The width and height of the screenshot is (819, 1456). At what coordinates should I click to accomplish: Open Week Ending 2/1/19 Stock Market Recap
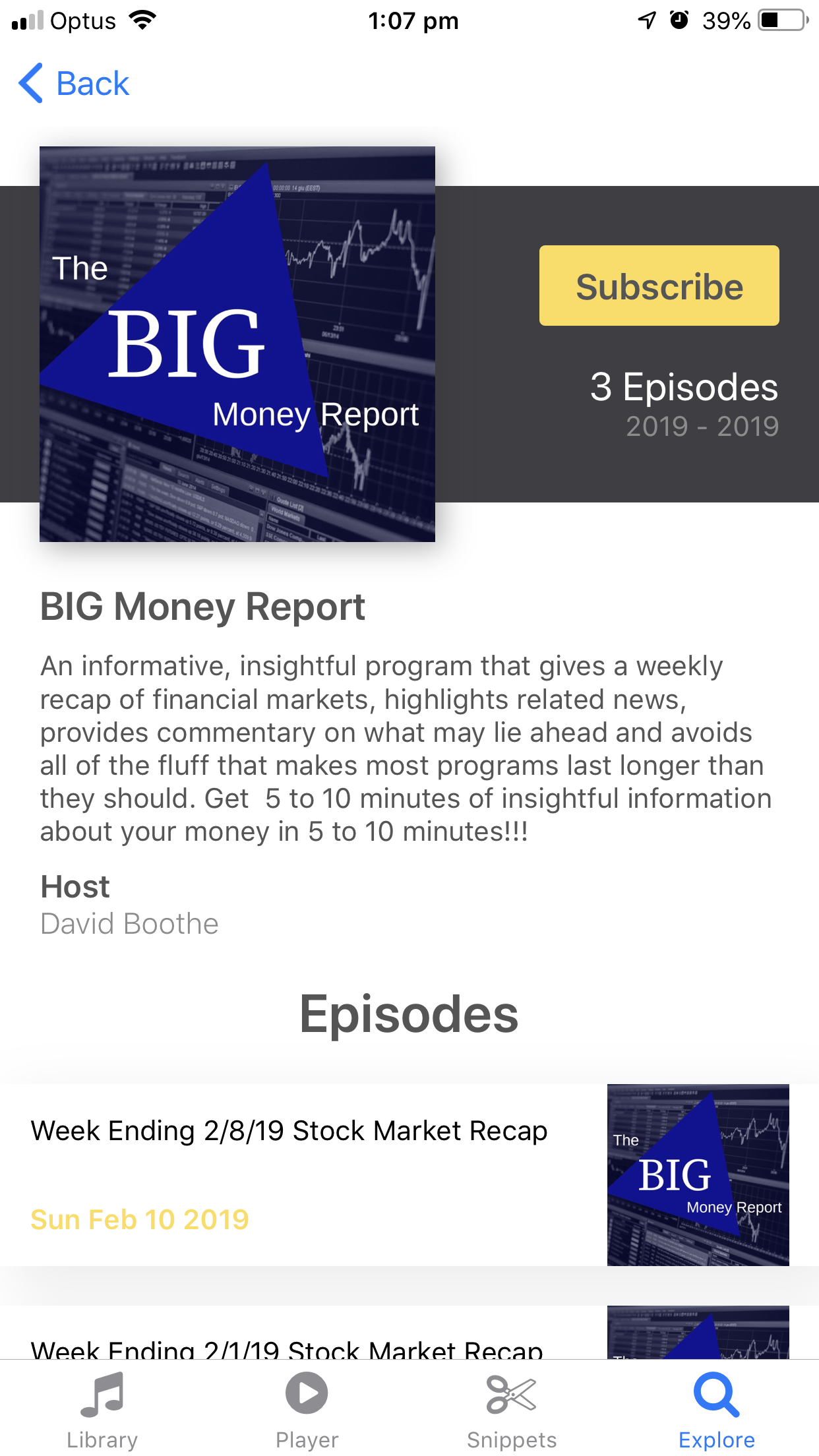[287, 1347]
